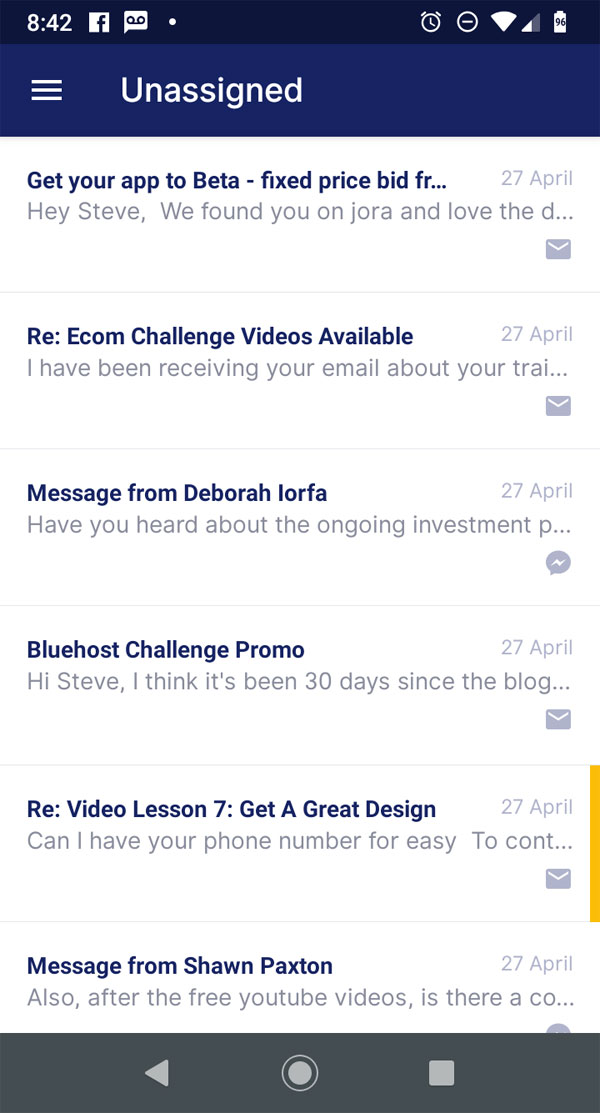Image resolution: width=600 pixels, height=1113 pixels.
Task: Open the Bluehost Challenge Promo email
Action: 300,685
